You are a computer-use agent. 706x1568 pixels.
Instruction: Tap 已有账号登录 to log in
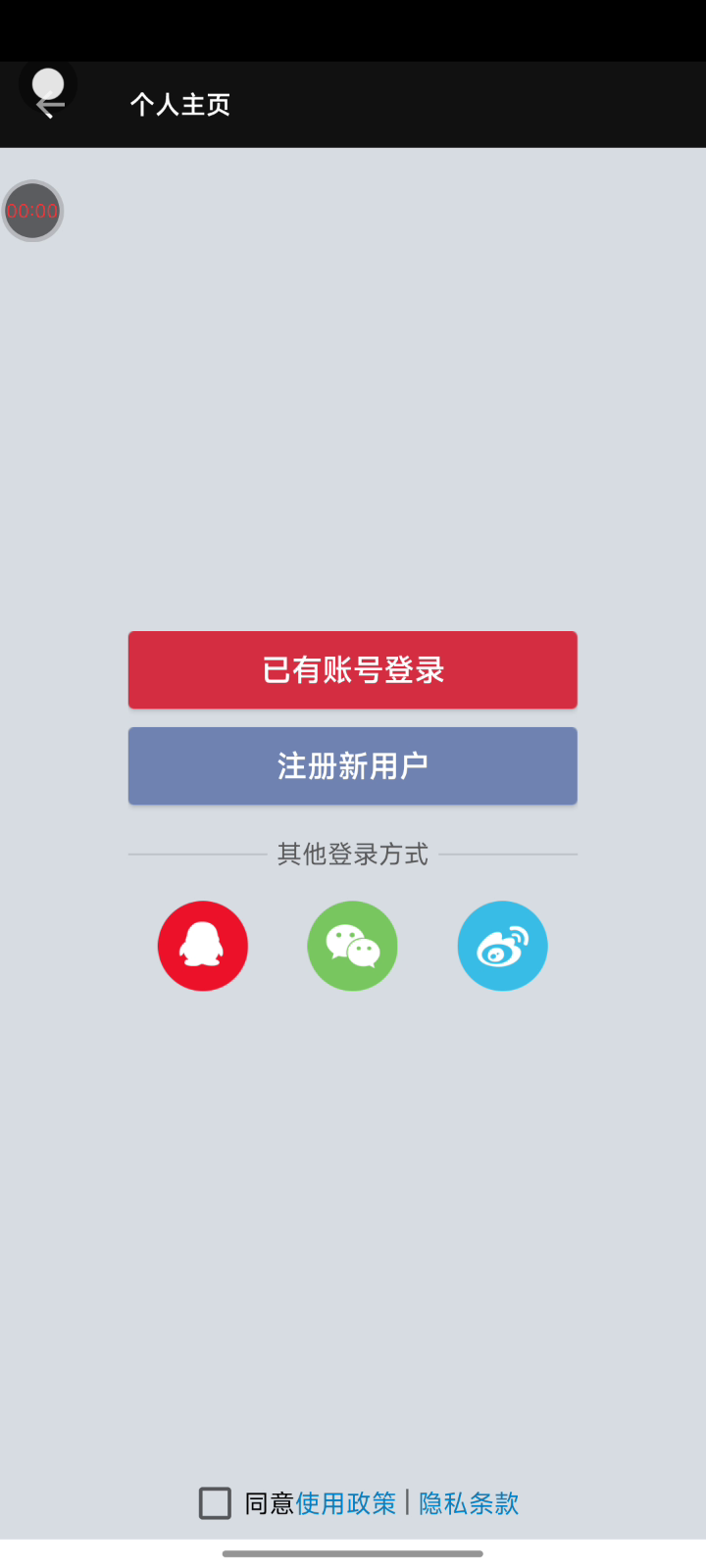[x=352, y=670]
